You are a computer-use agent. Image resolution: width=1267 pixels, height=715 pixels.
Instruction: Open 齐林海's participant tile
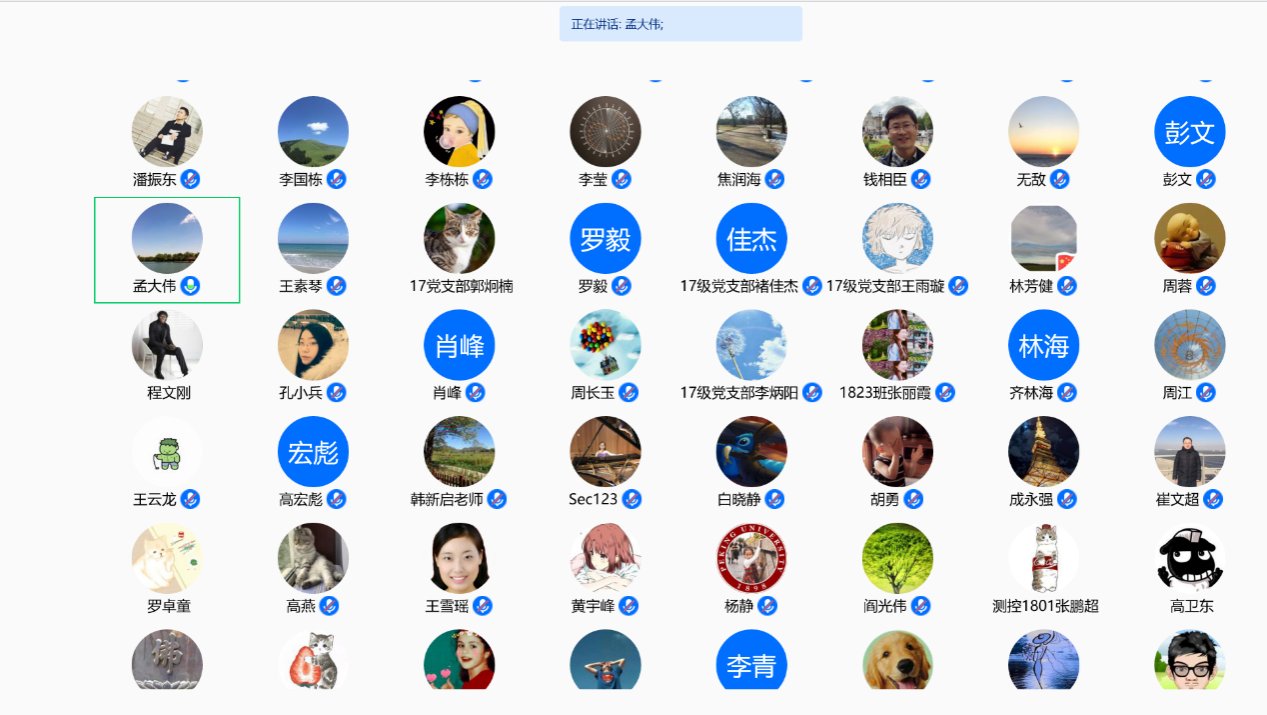pos(1043,346)
